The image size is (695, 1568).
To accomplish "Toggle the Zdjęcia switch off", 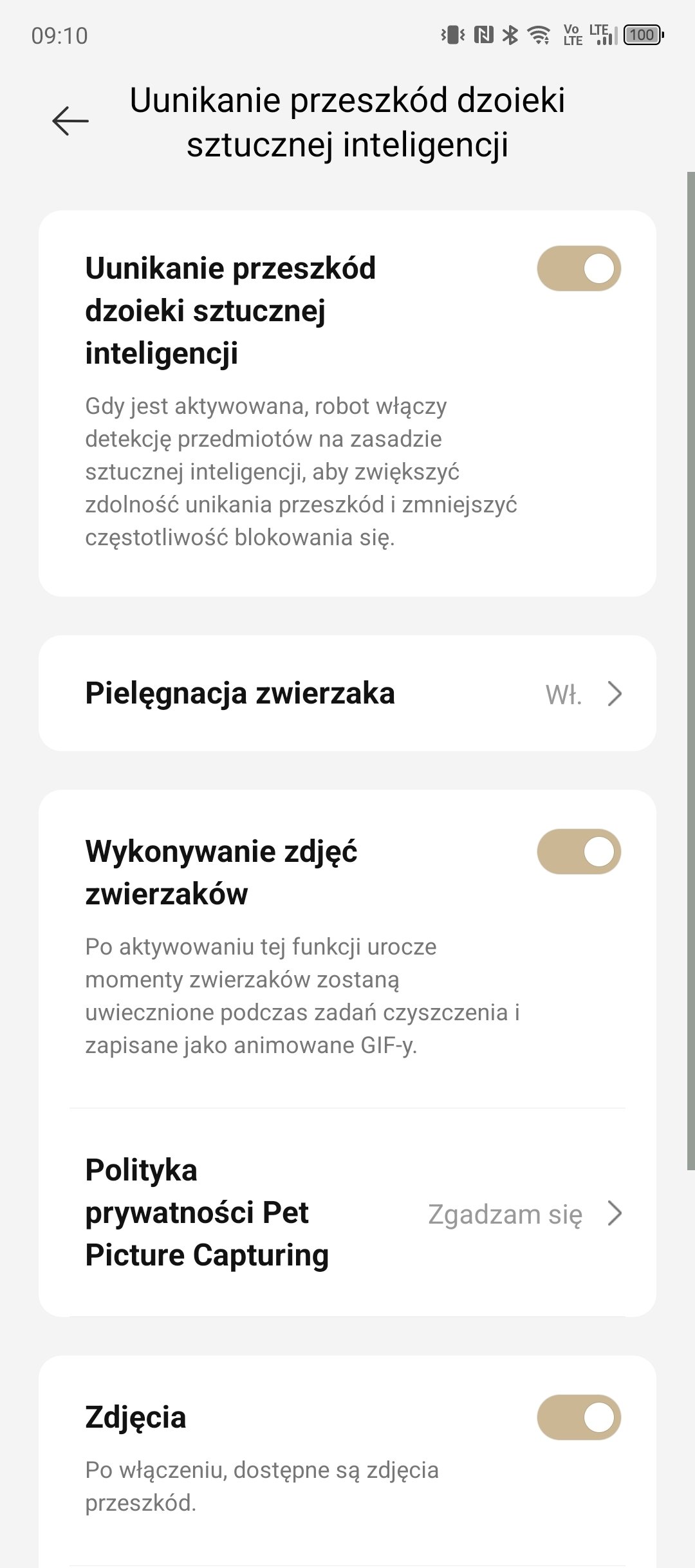I will coord(579,1417).
